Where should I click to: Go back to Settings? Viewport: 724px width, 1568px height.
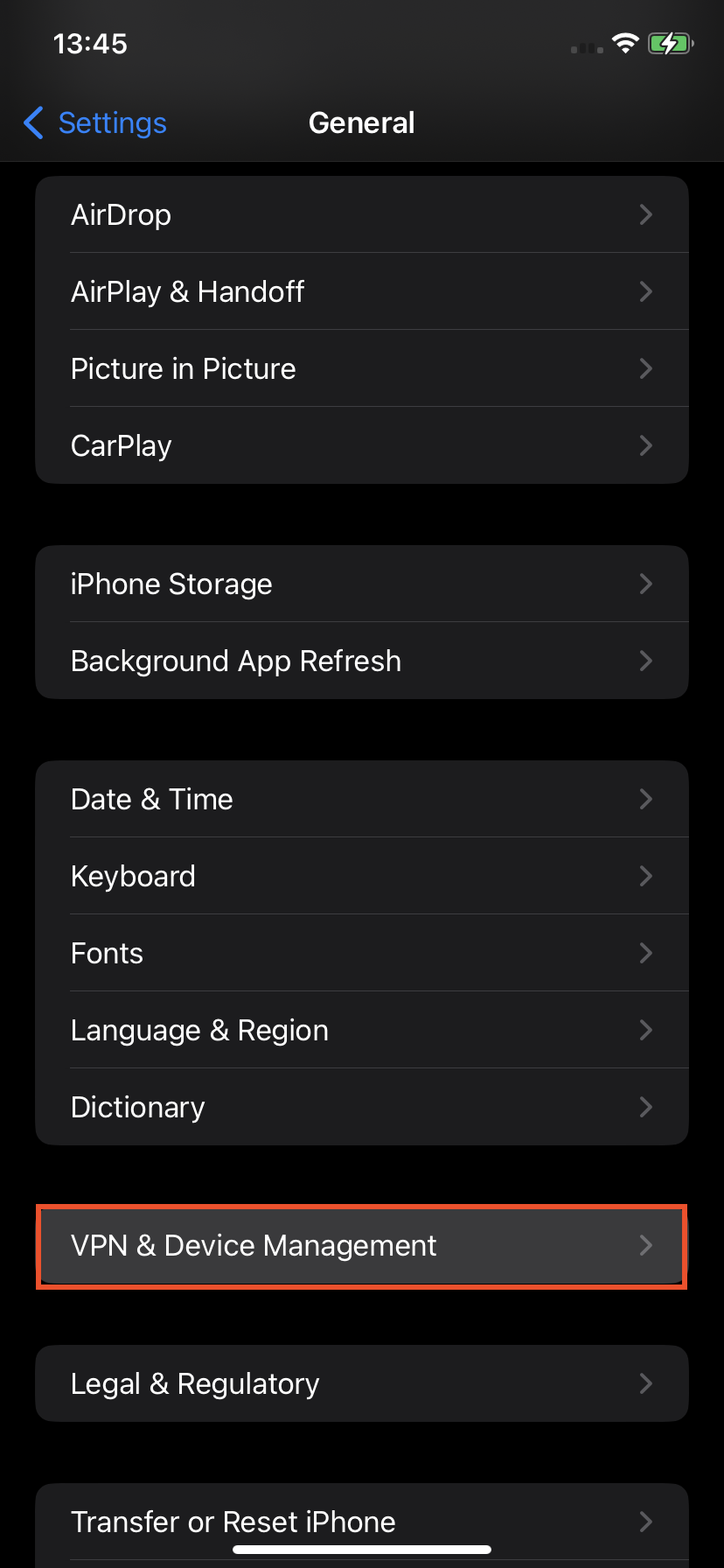coord(96,123)
